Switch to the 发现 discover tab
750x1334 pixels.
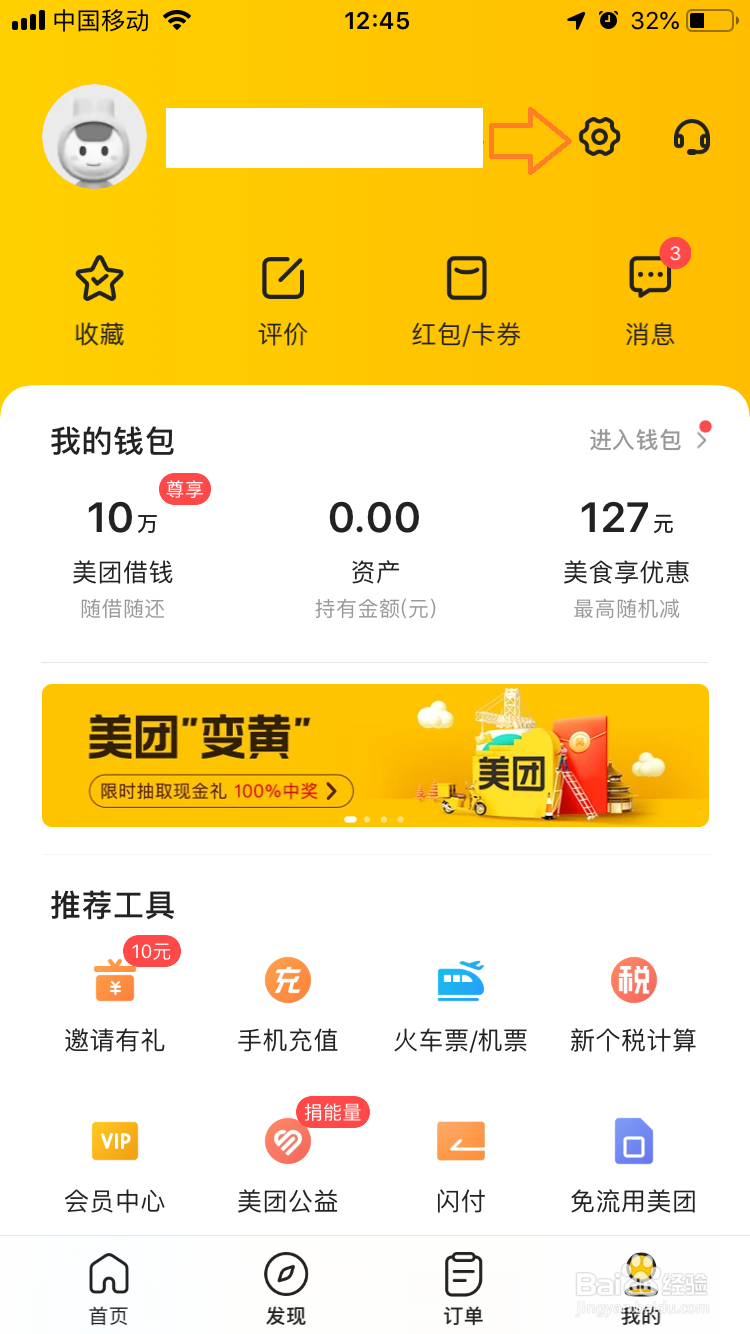point(285,1285)
